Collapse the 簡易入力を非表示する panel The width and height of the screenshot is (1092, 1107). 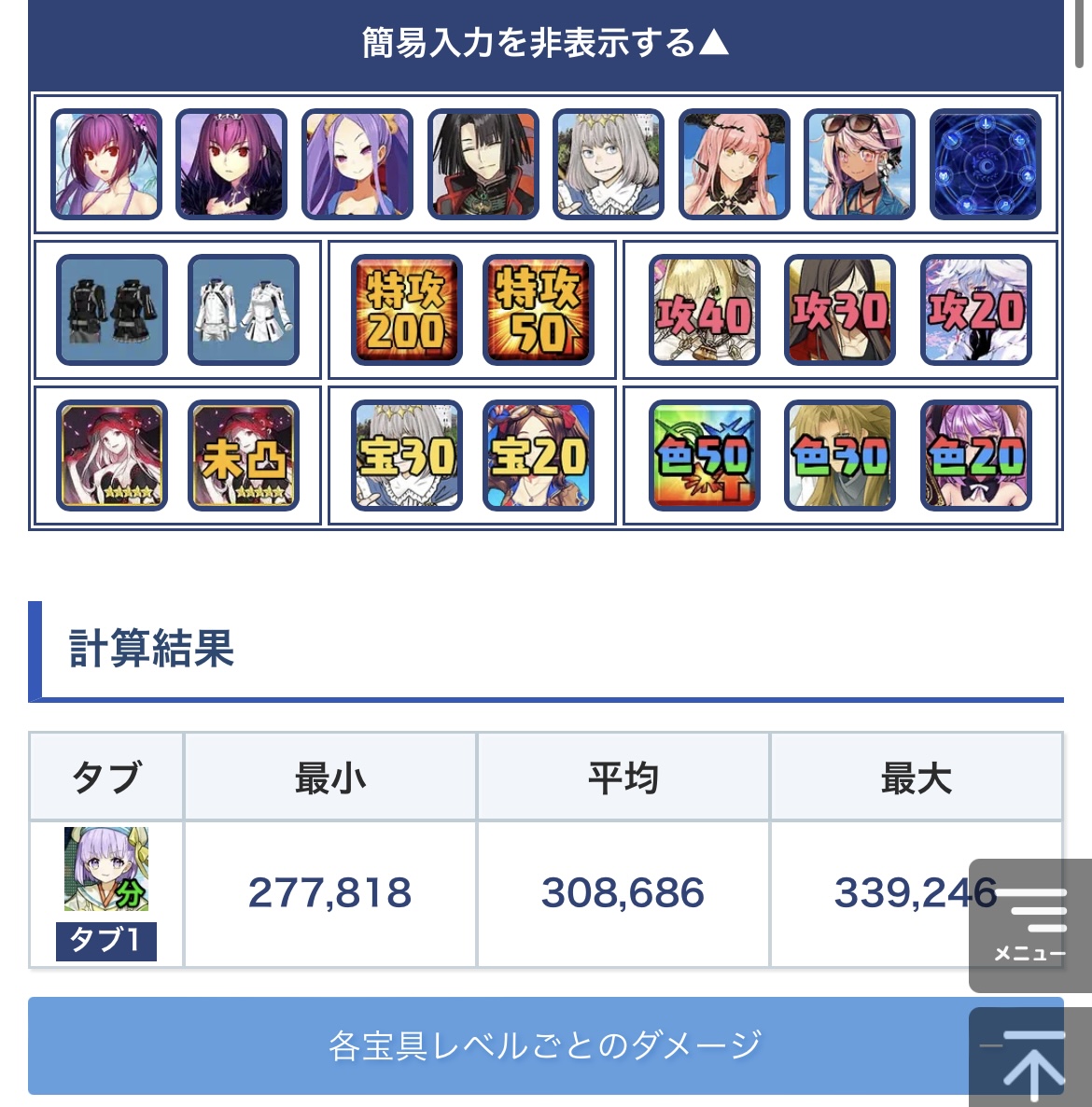pyautogui.click(x=545, y=43)
